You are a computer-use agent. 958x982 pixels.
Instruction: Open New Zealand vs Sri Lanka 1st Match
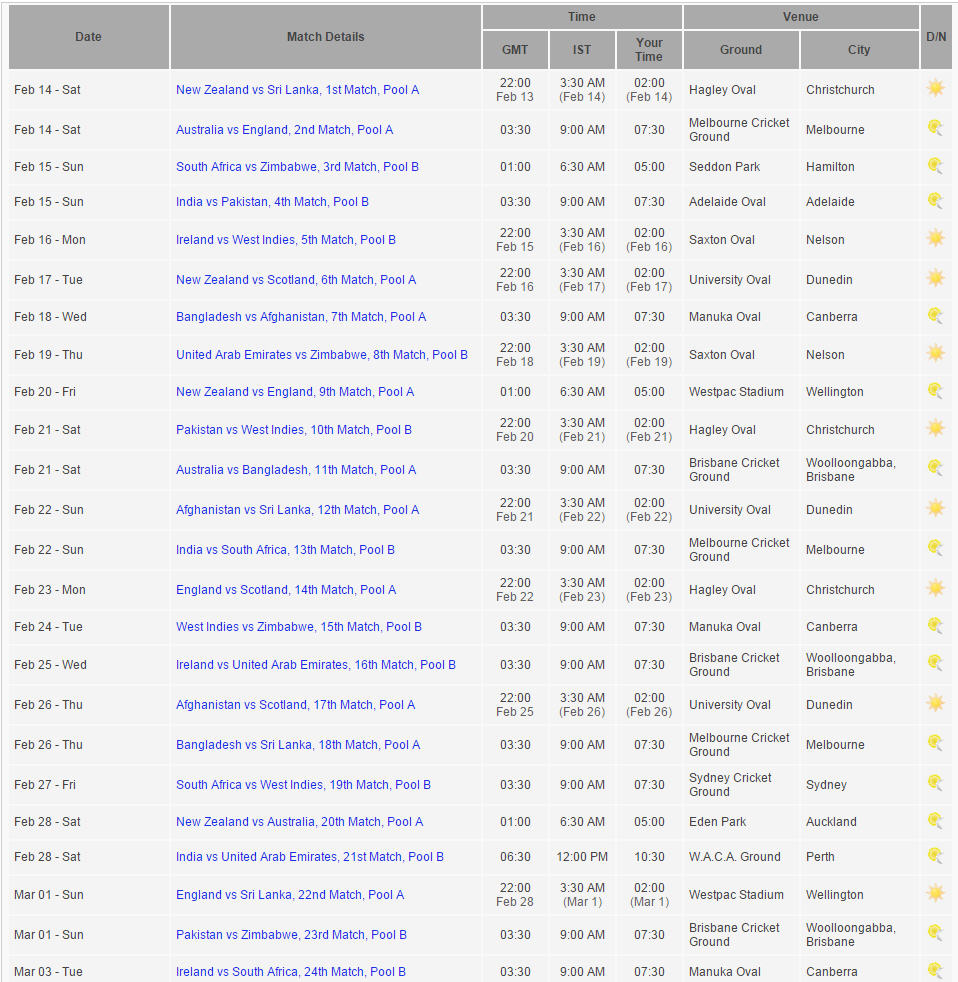click(297, 90)
